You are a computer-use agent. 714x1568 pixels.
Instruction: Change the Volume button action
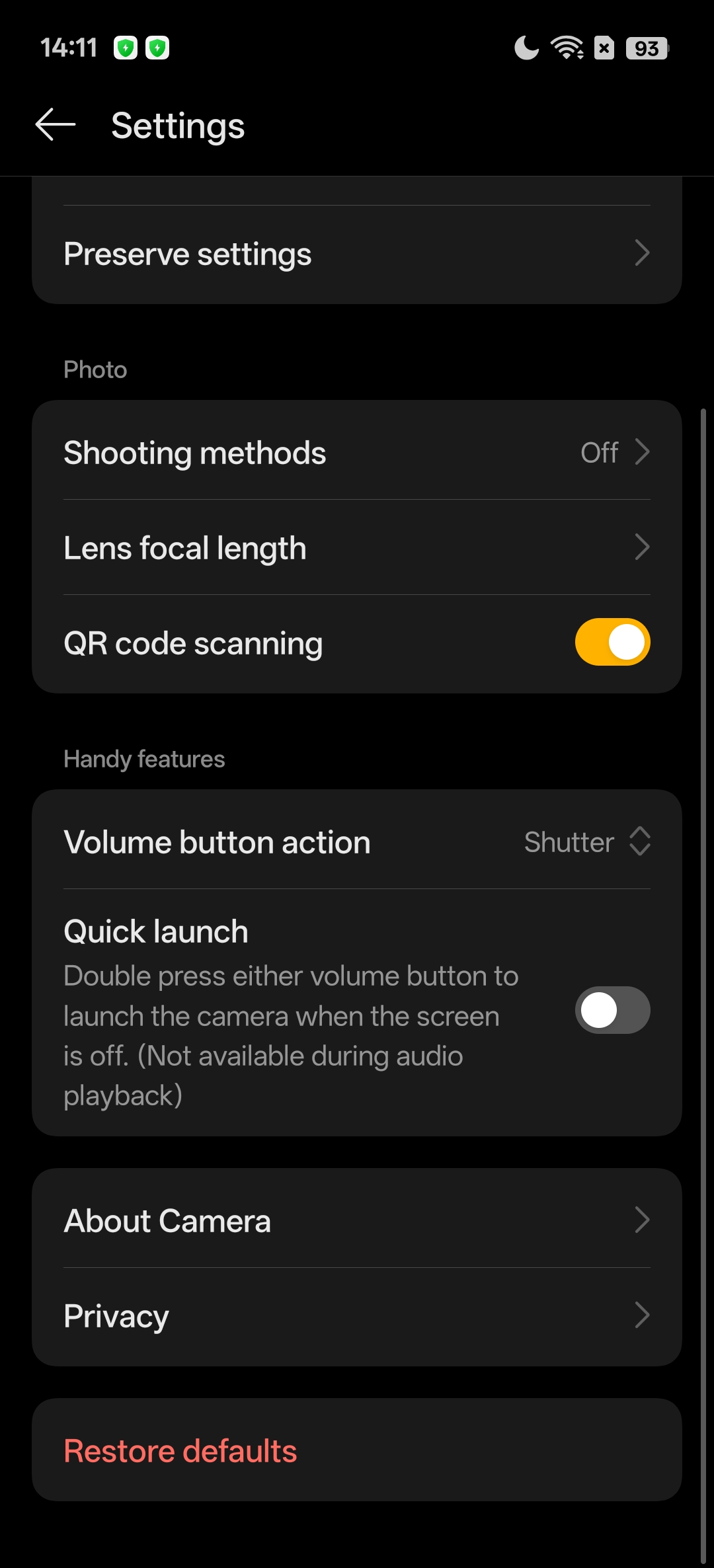[x=357, y=842]
